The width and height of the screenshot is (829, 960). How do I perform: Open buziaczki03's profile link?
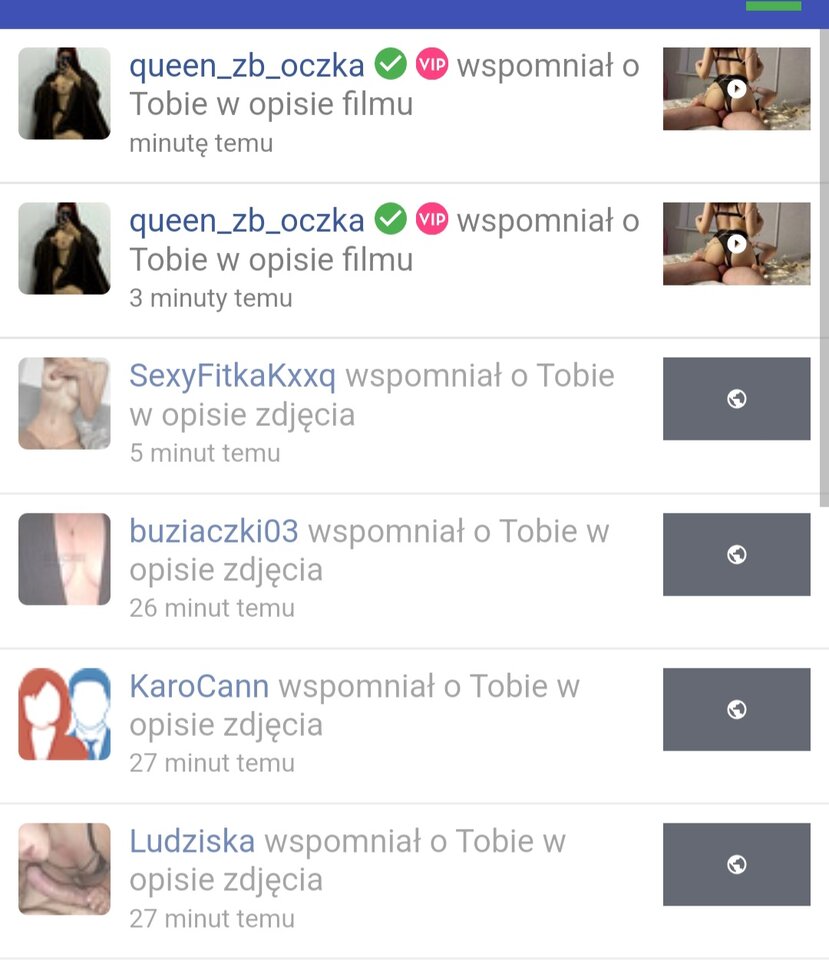212,531
